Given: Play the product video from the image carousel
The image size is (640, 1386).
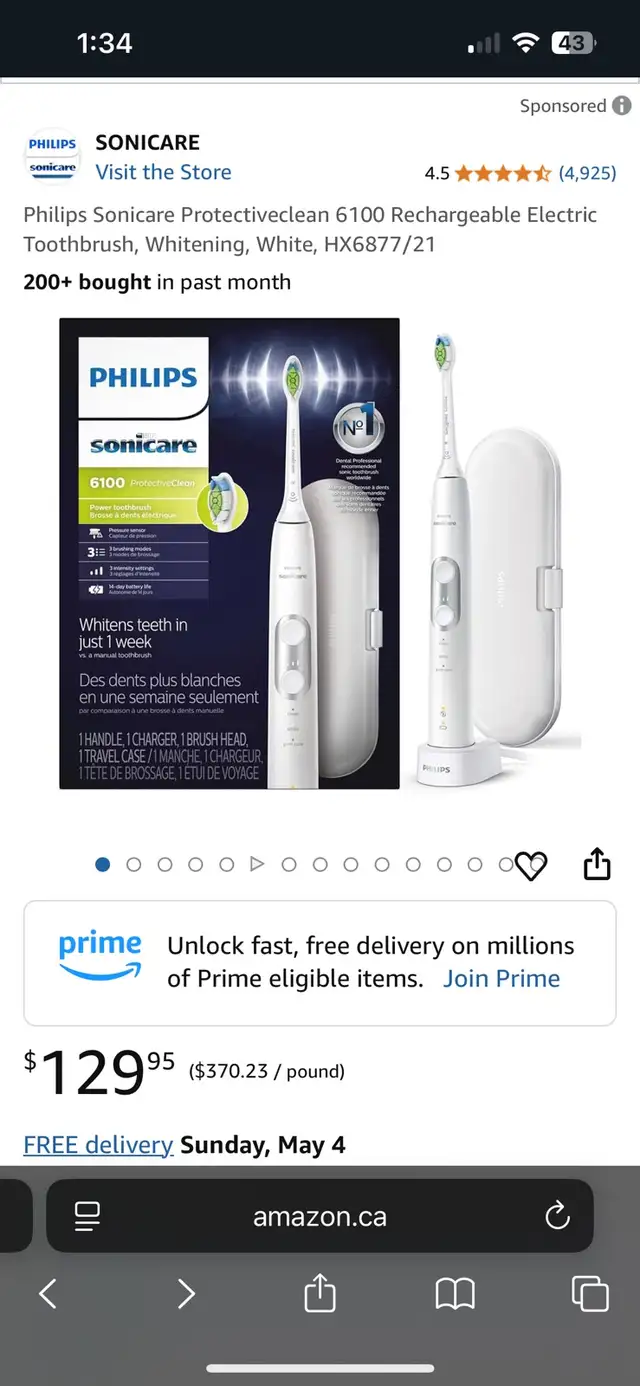Looking at the screenshot, I should [x=257, y=864].
